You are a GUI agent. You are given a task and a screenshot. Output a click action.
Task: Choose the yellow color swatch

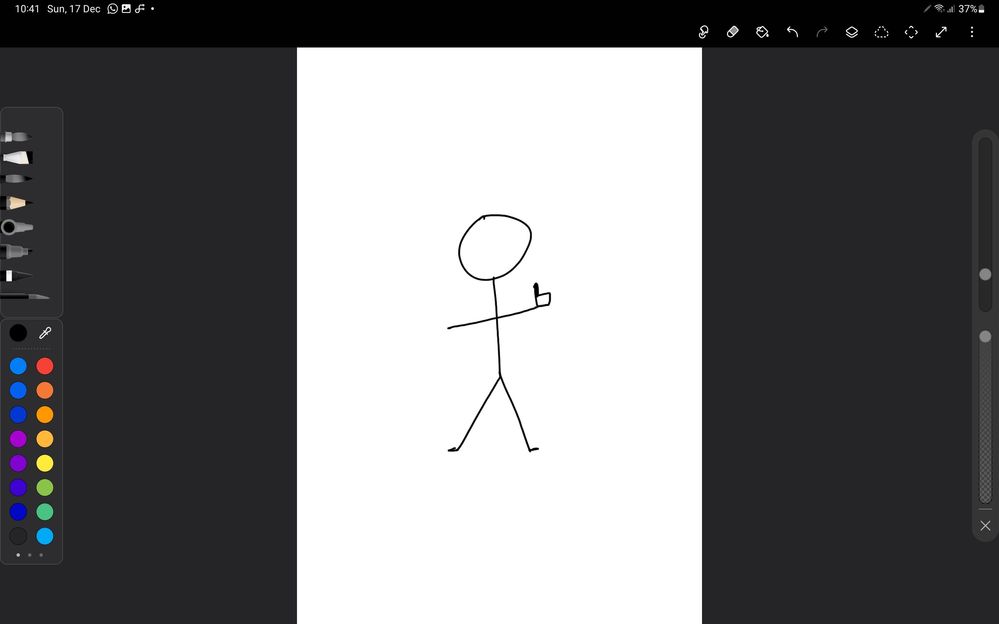click(45, 463)
